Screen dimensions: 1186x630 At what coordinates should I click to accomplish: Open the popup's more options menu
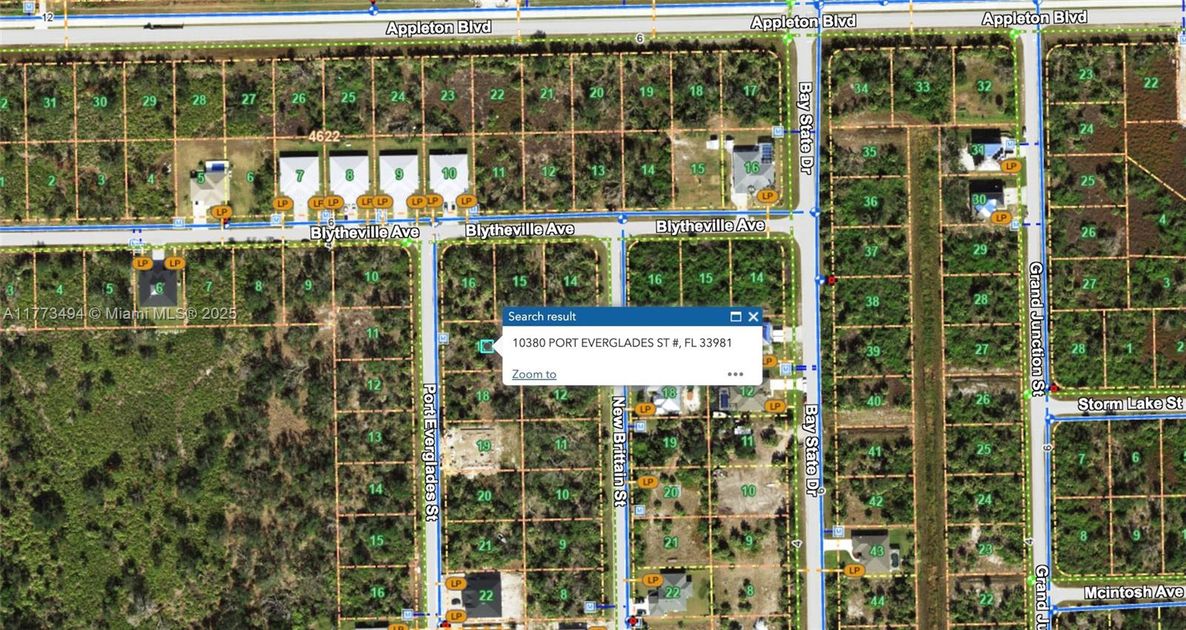coord(735,374)
